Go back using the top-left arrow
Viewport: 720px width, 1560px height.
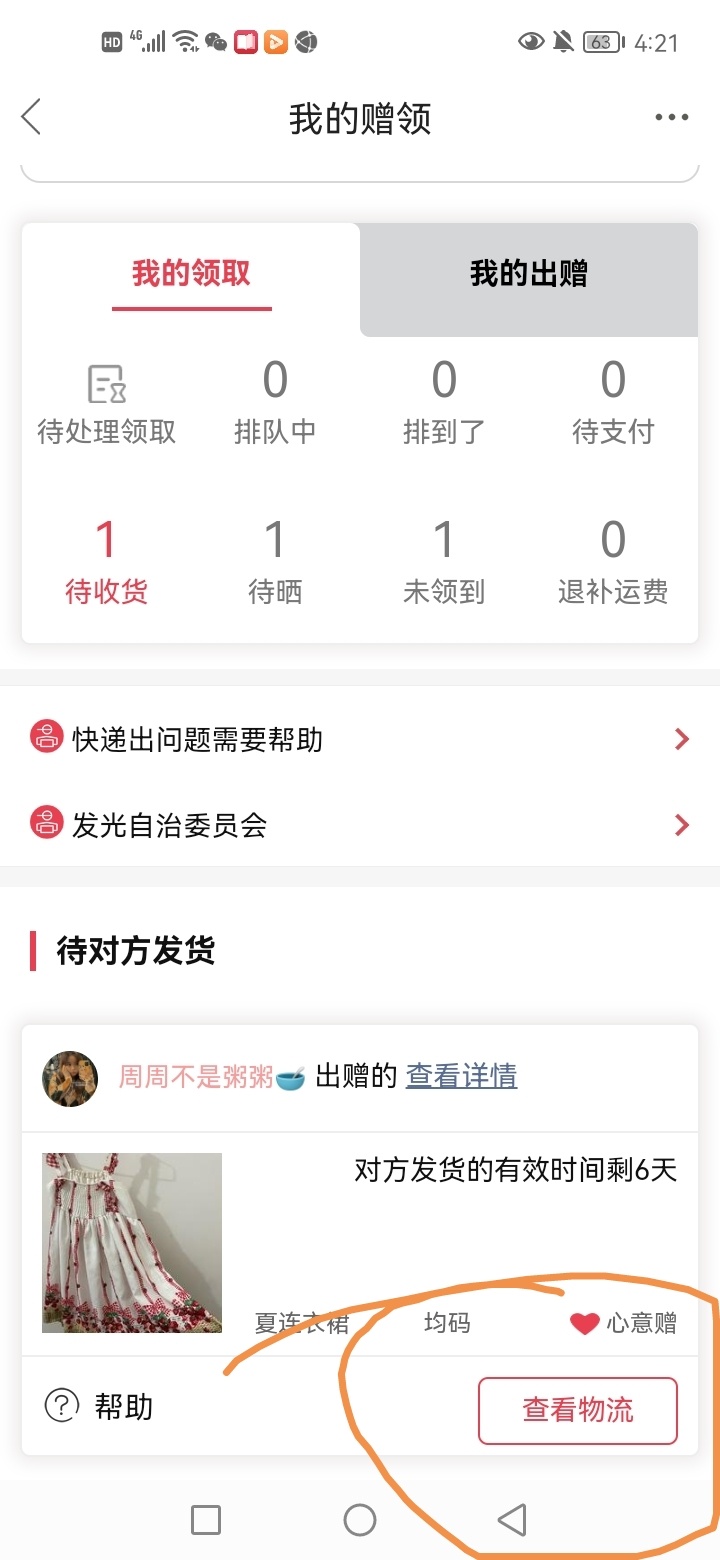[x=32, y=117]
